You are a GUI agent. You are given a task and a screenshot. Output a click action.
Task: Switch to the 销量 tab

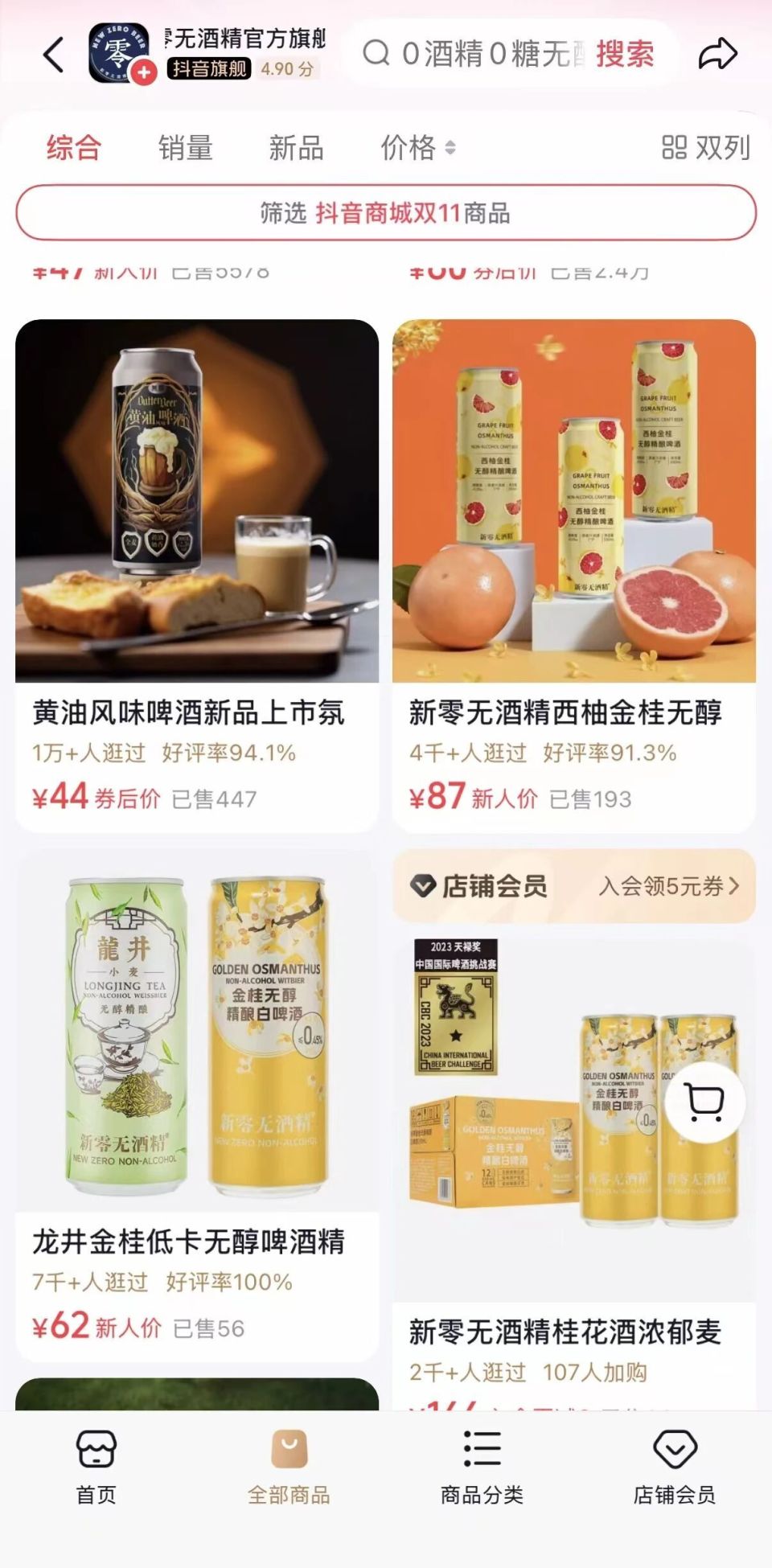pyautogui.click(x=185, y=148)
